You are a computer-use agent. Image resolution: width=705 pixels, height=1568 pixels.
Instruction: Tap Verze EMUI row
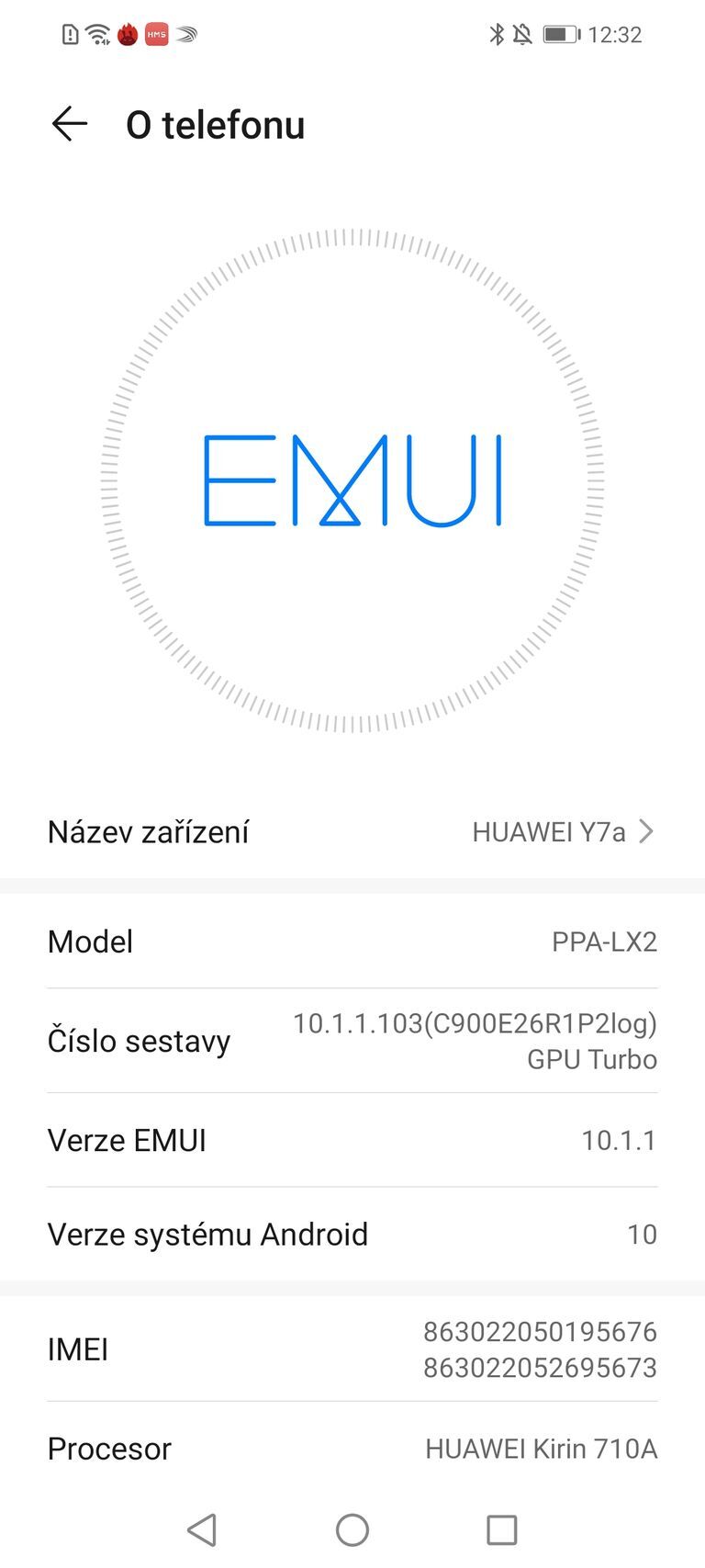(352, 1140)
